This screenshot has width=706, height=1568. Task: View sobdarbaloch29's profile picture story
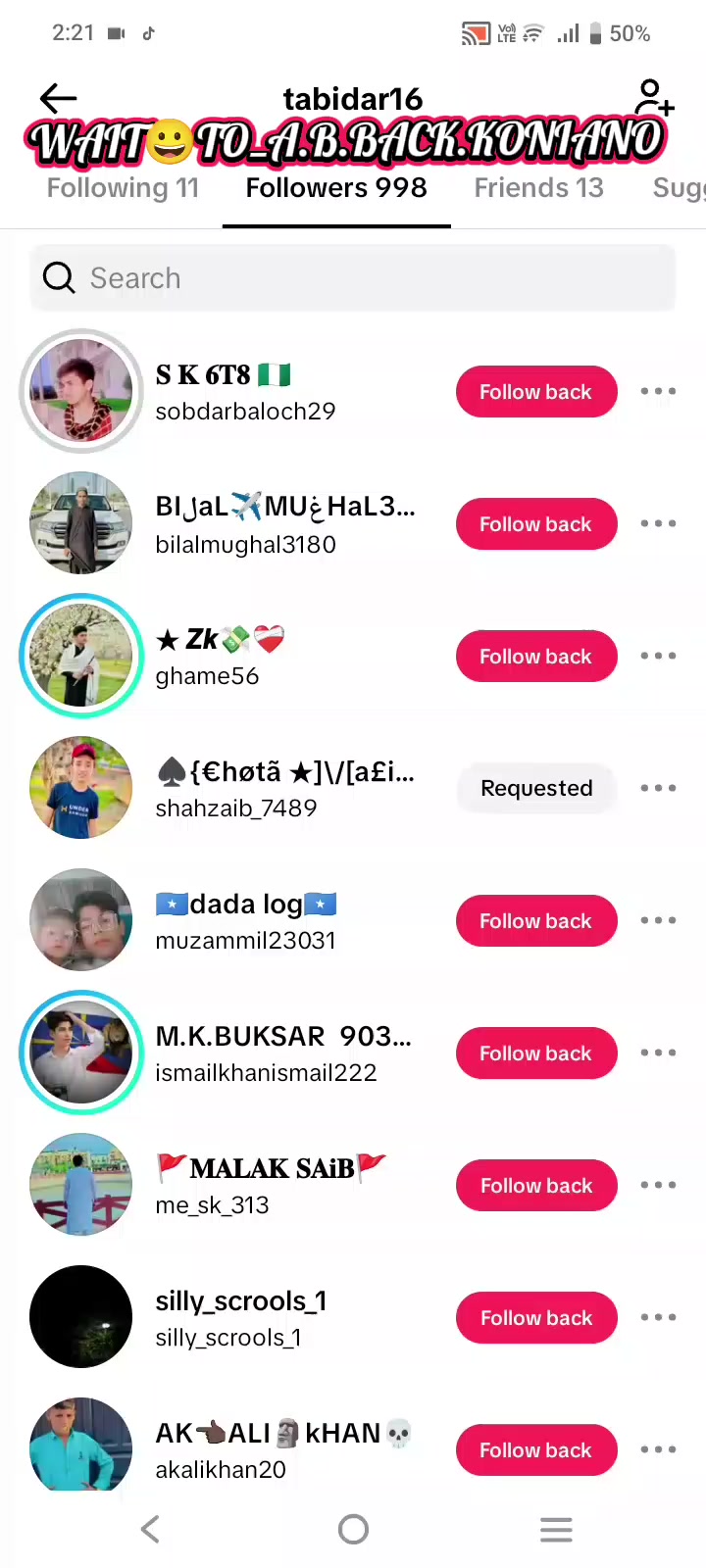(81, 392)
